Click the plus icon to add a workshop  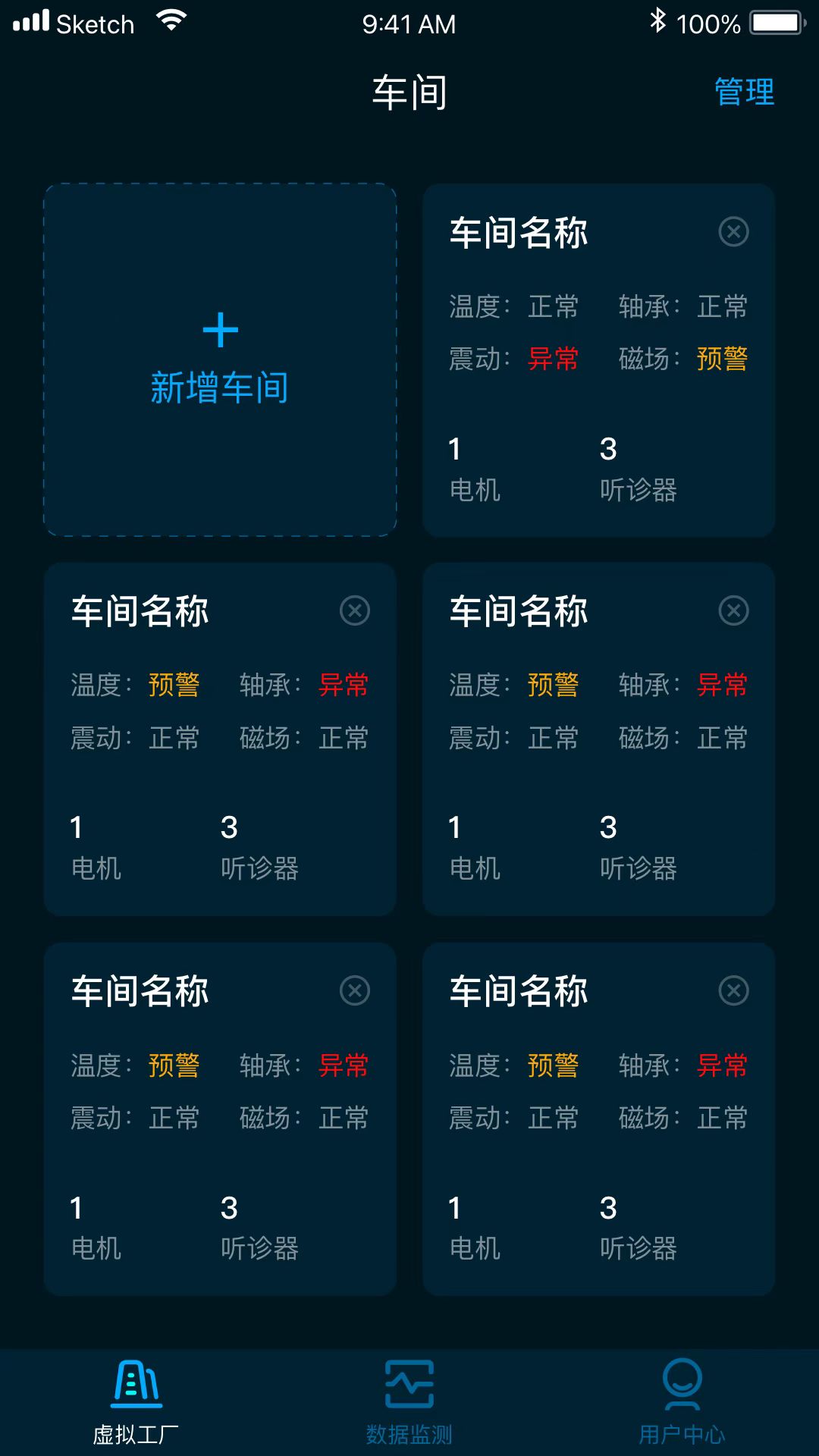221,329
